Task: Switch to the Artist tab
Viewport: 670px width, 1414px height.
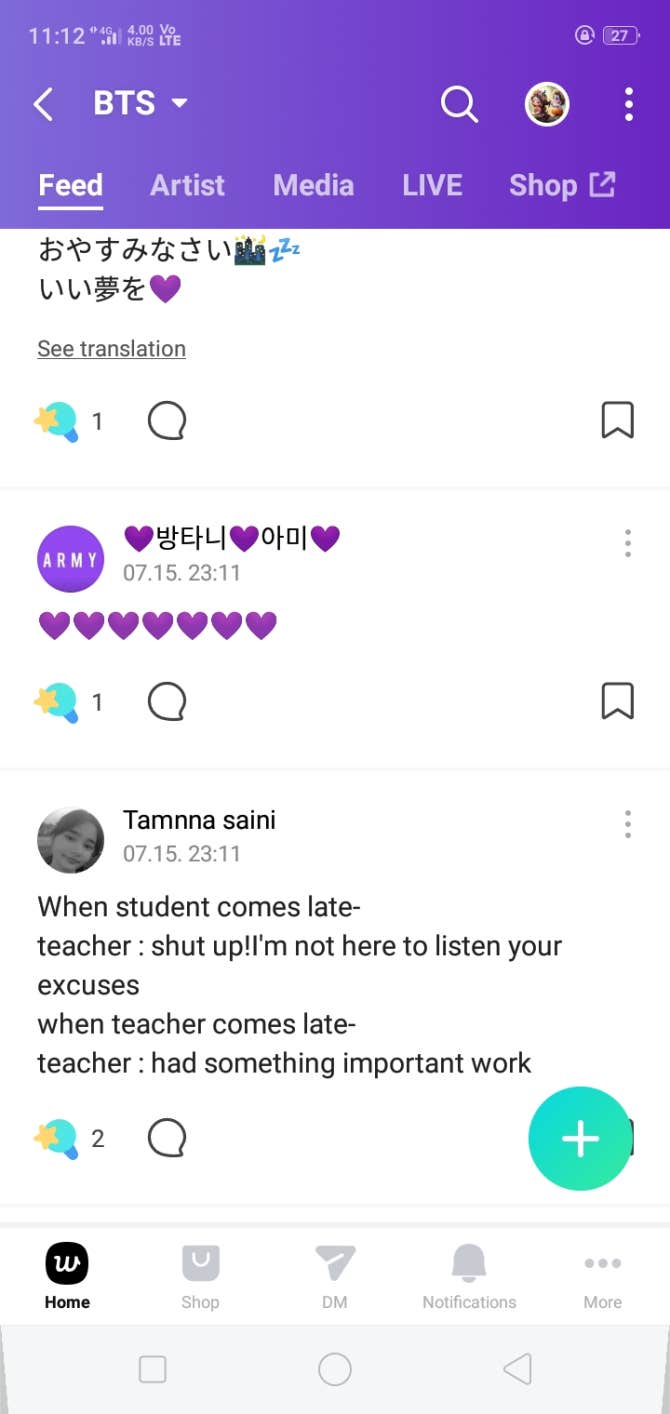Action: click(x=187, y=185)
